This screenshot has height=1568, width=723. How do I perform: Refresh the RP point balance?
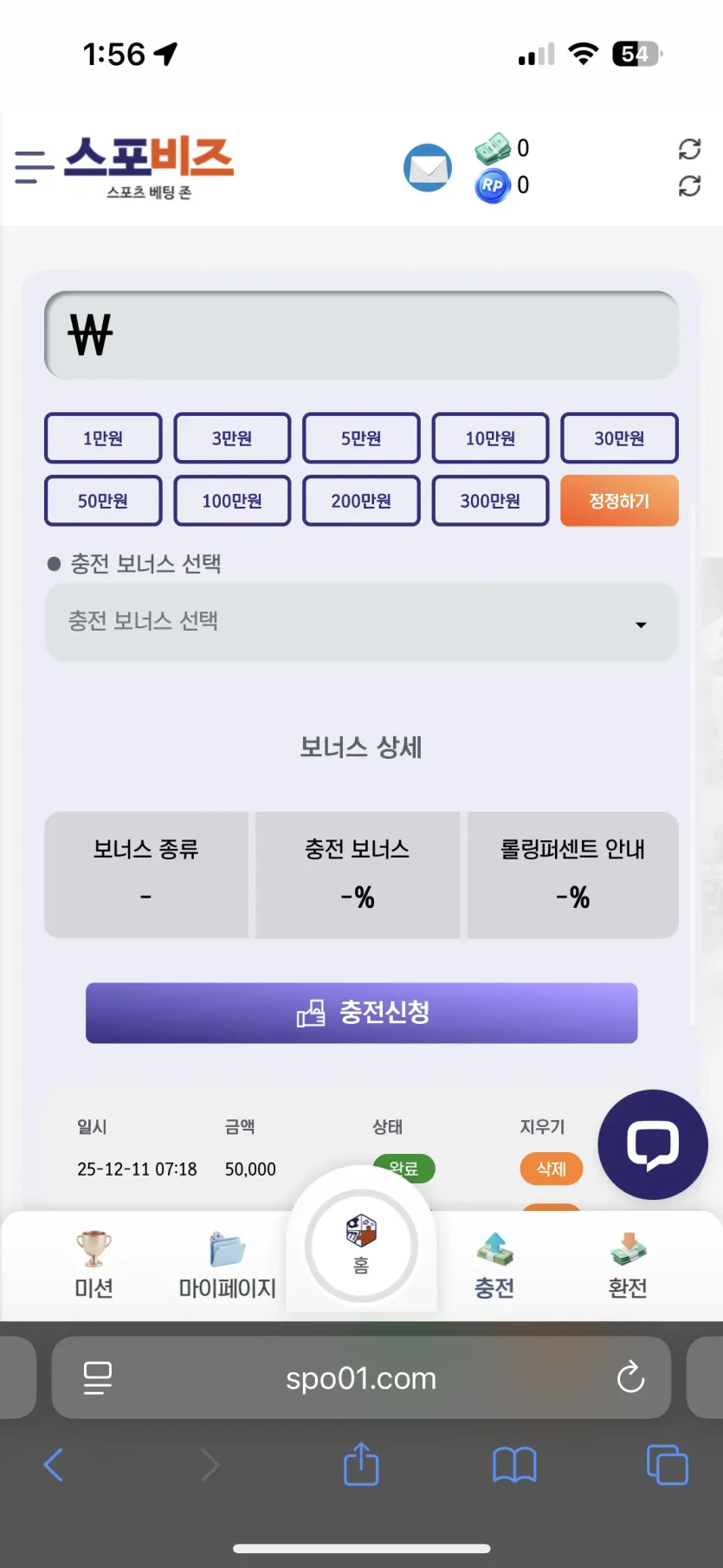pos(689,185)
